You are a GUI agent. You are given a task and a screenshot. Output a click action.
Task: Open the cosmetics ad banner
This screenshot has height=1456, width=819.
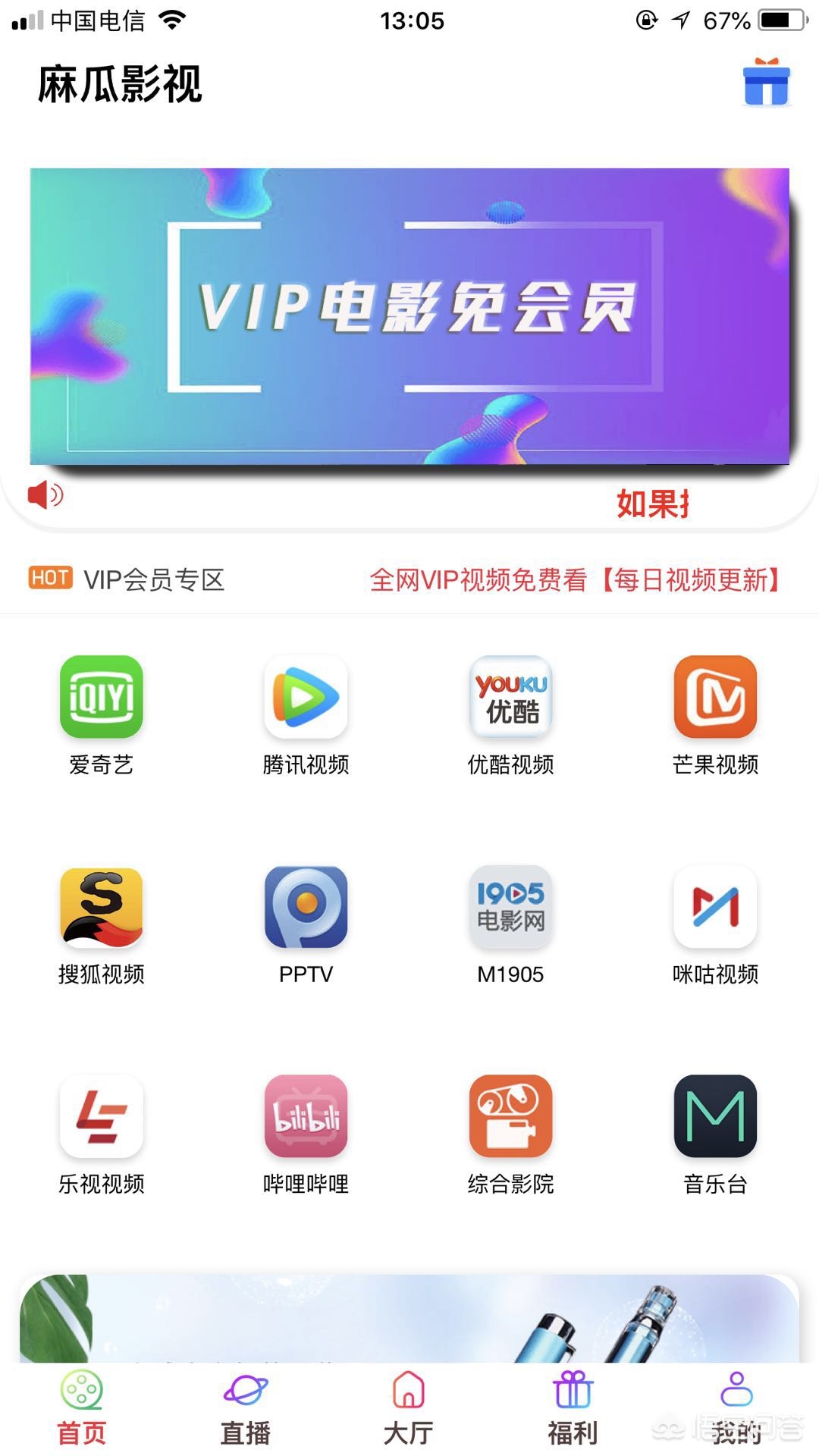point(409,1319)
